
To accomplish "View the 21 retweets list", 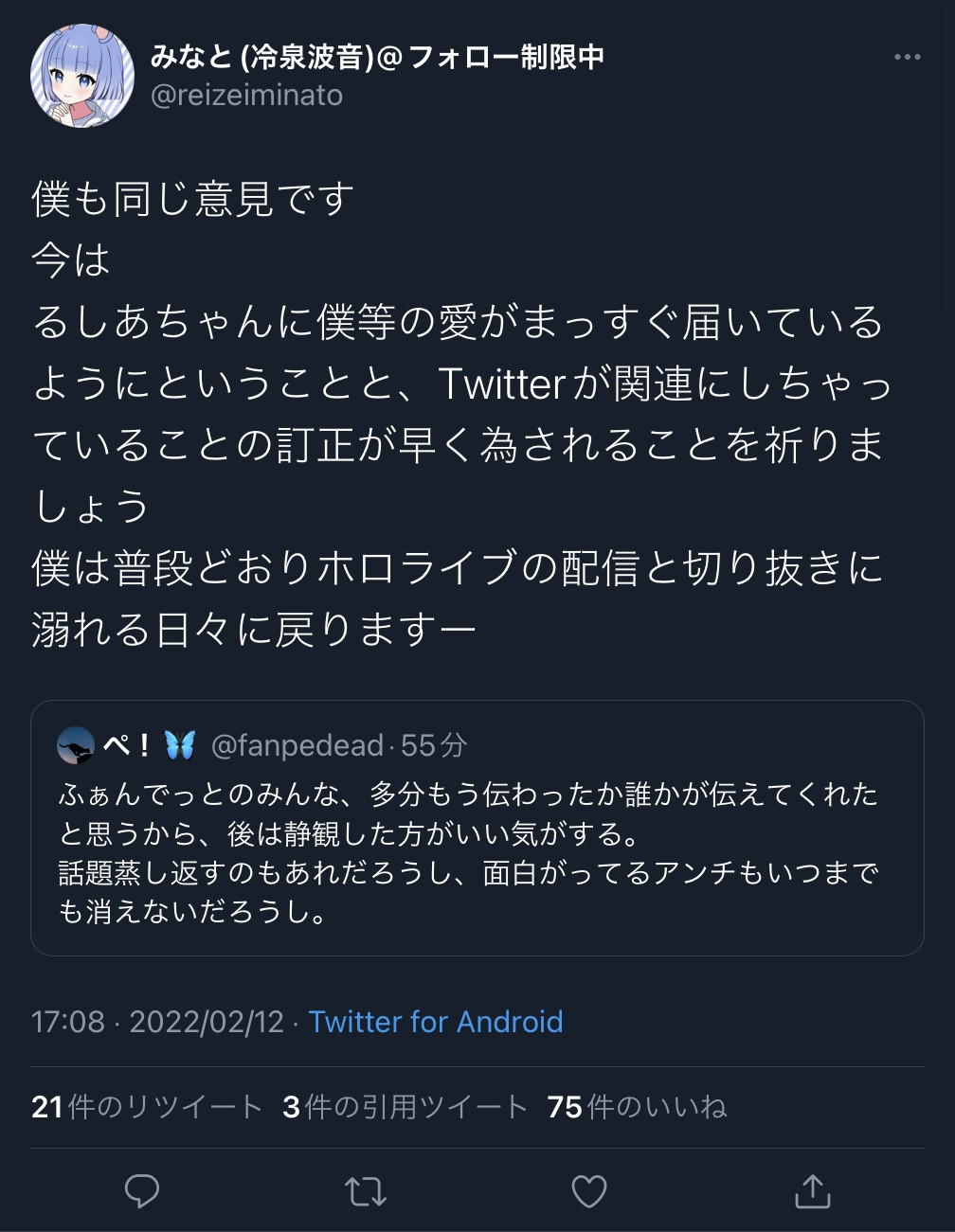I will click(x=147, y=1107).
